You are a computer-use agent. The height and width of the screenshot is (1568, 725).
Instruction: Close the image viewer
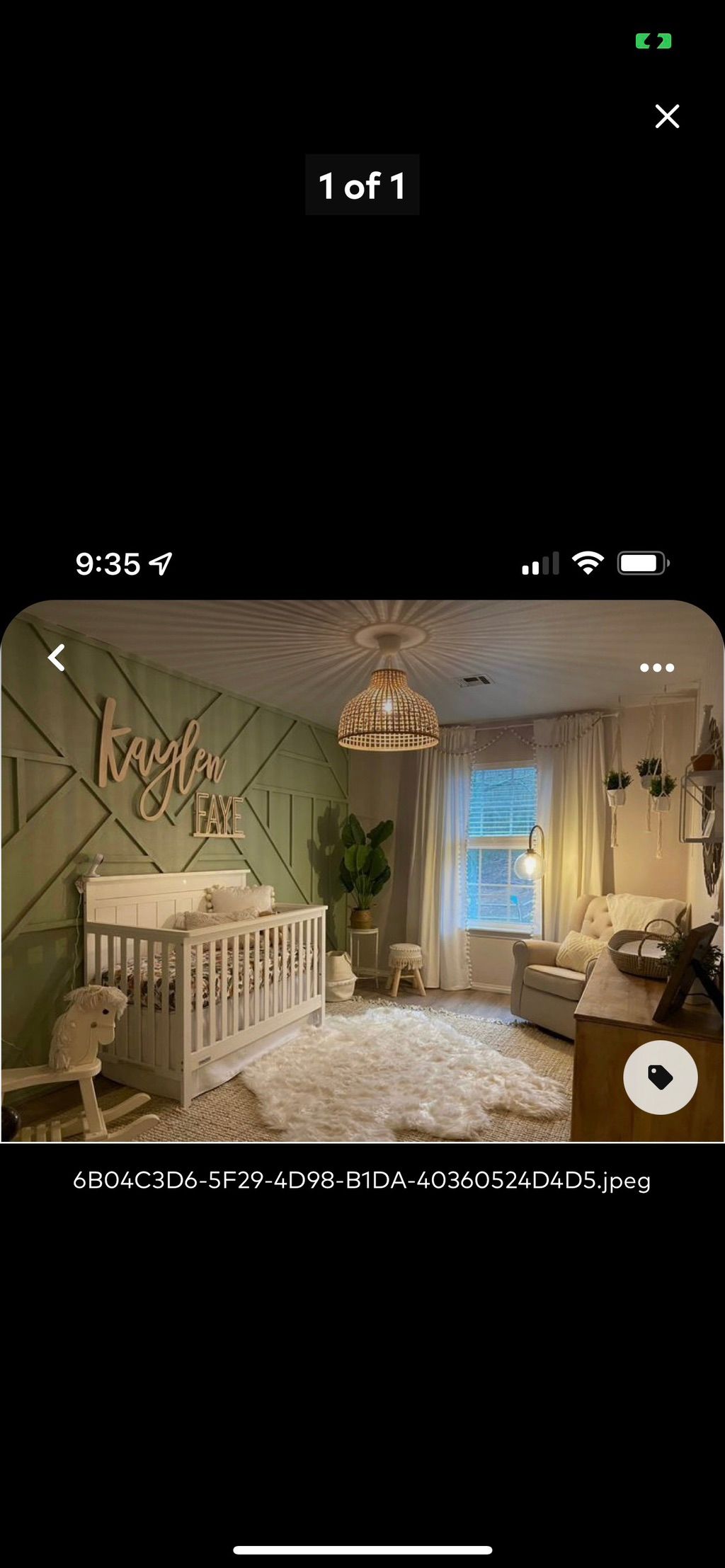coord(667,116)
